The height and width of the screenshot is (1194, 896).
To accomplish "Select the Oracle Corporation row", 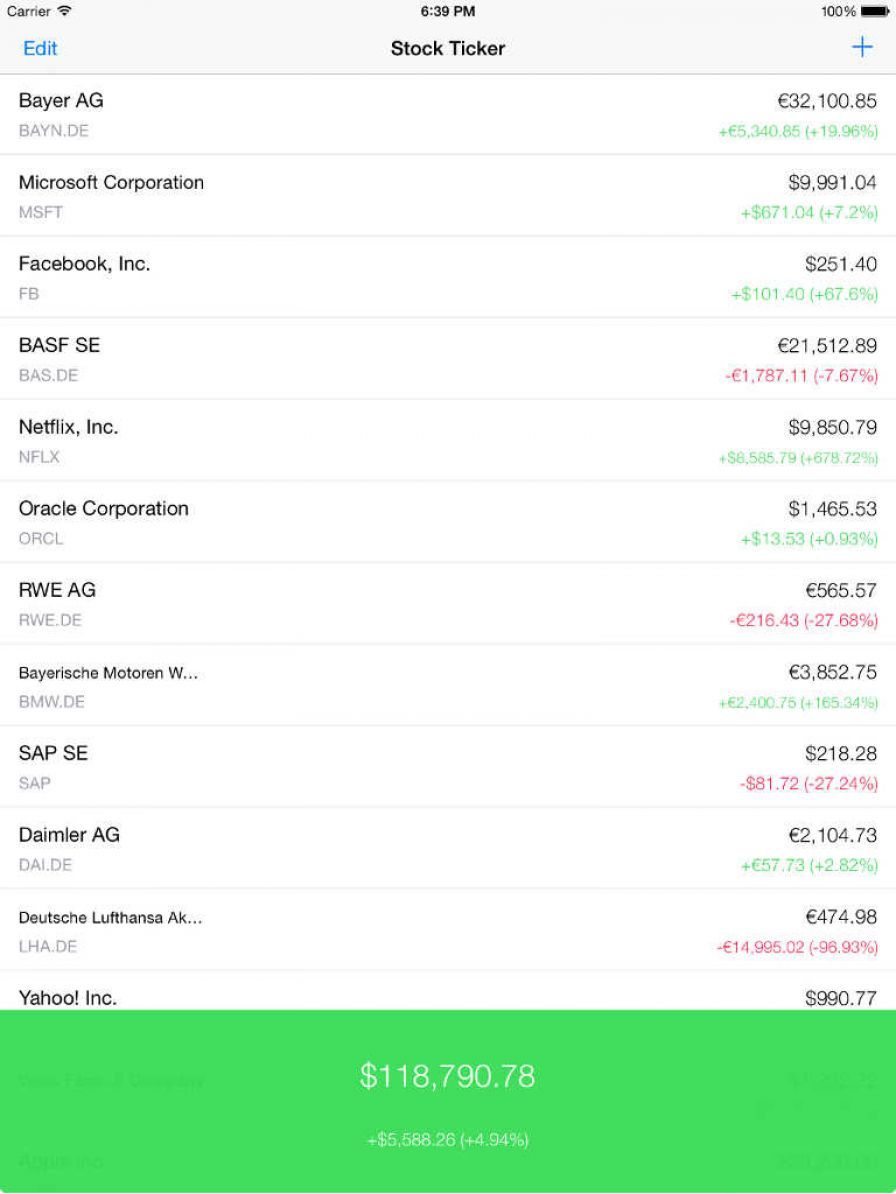I will [x=448, y=521].
